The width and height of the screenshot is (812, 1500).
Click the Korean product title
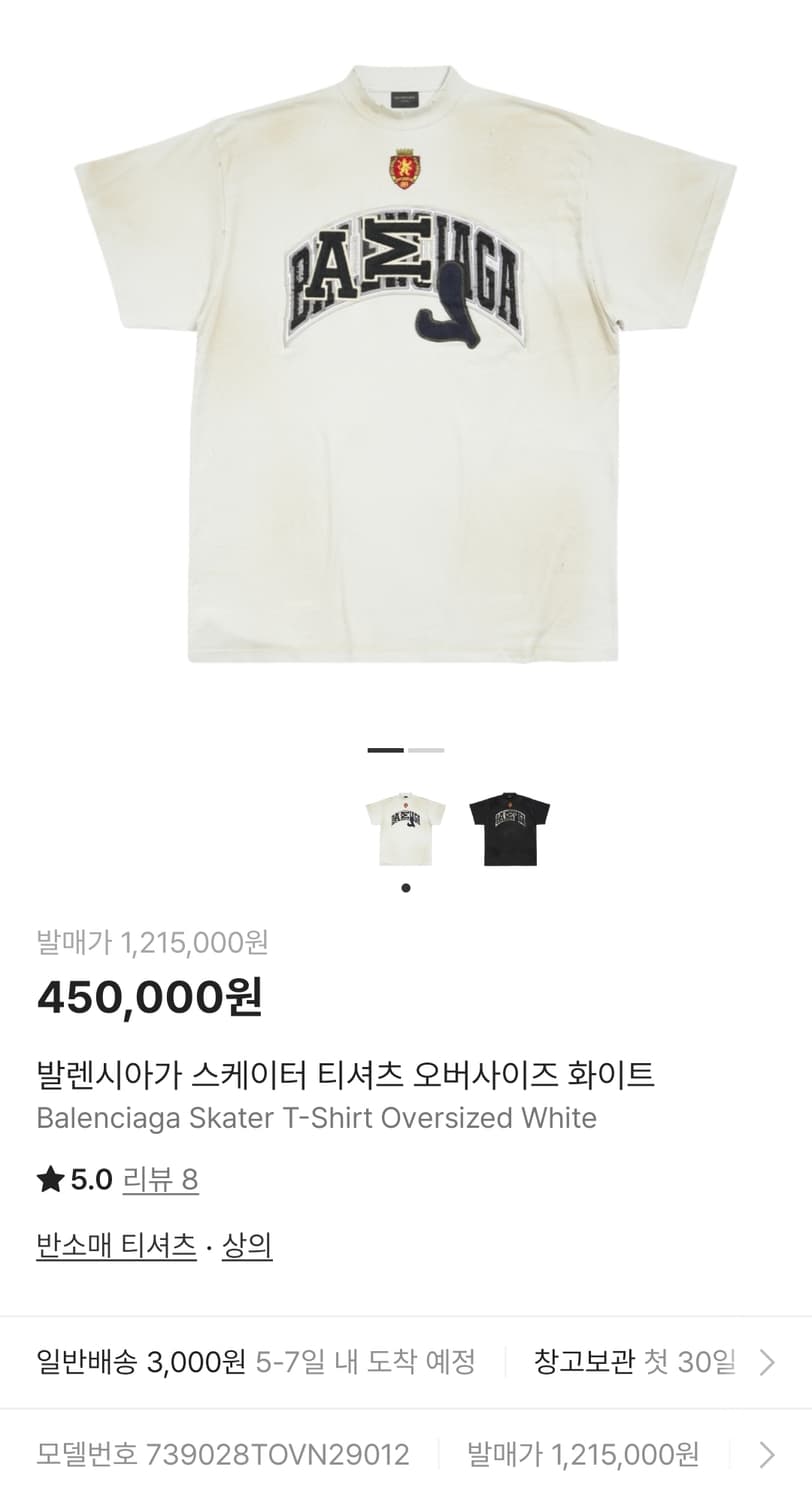(345, 1073)
